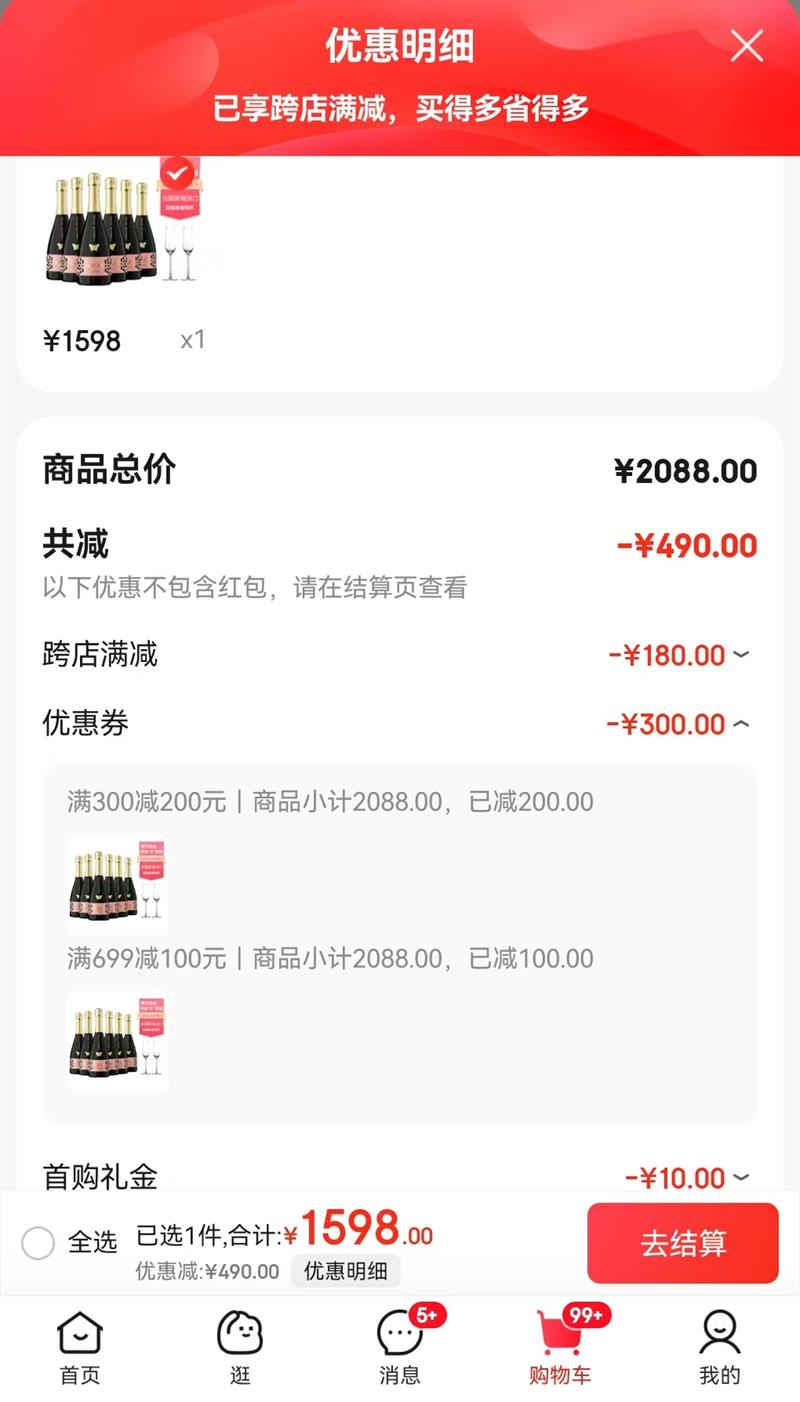Toggle the 全选 select-all checkbox

click(39, 1243)
